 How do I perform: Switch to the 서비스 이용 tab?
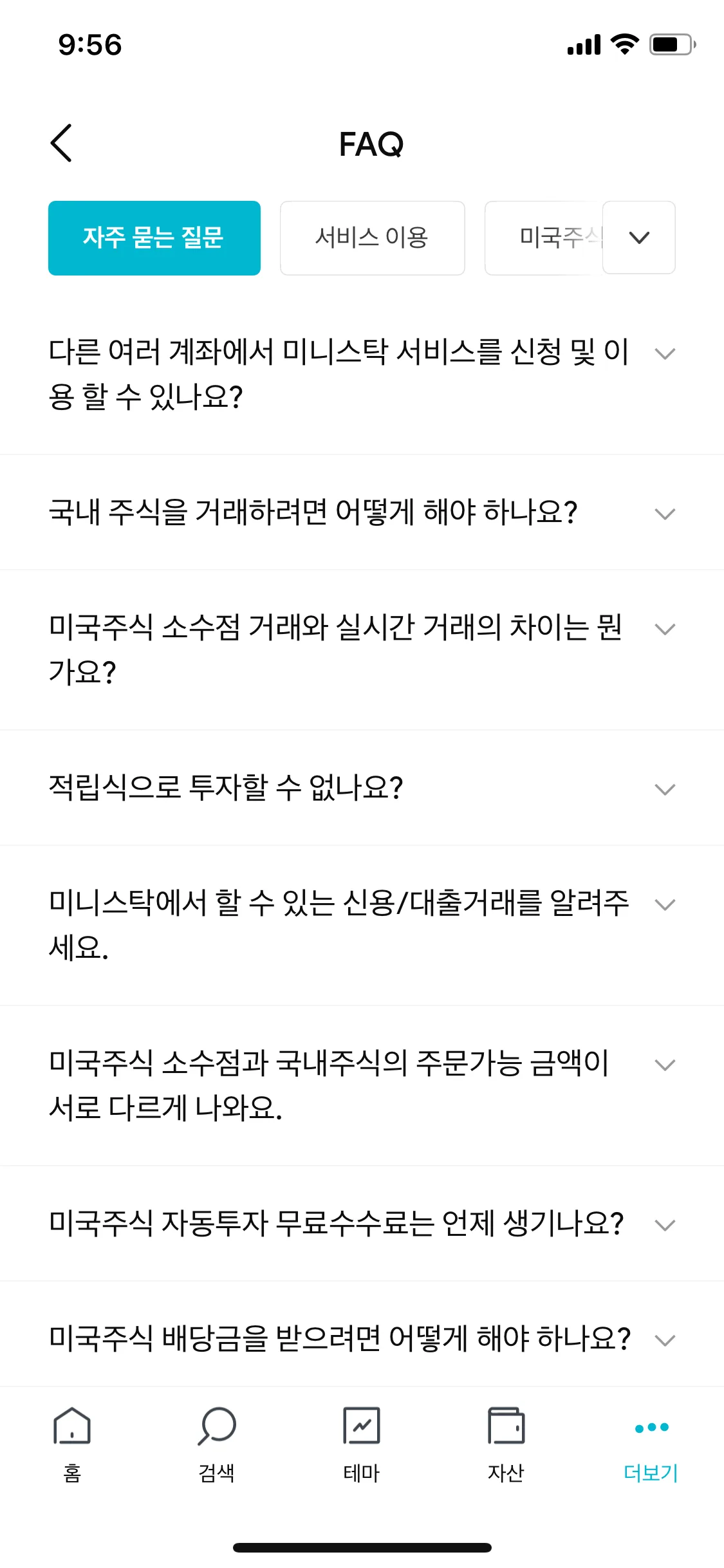(372, 238)
